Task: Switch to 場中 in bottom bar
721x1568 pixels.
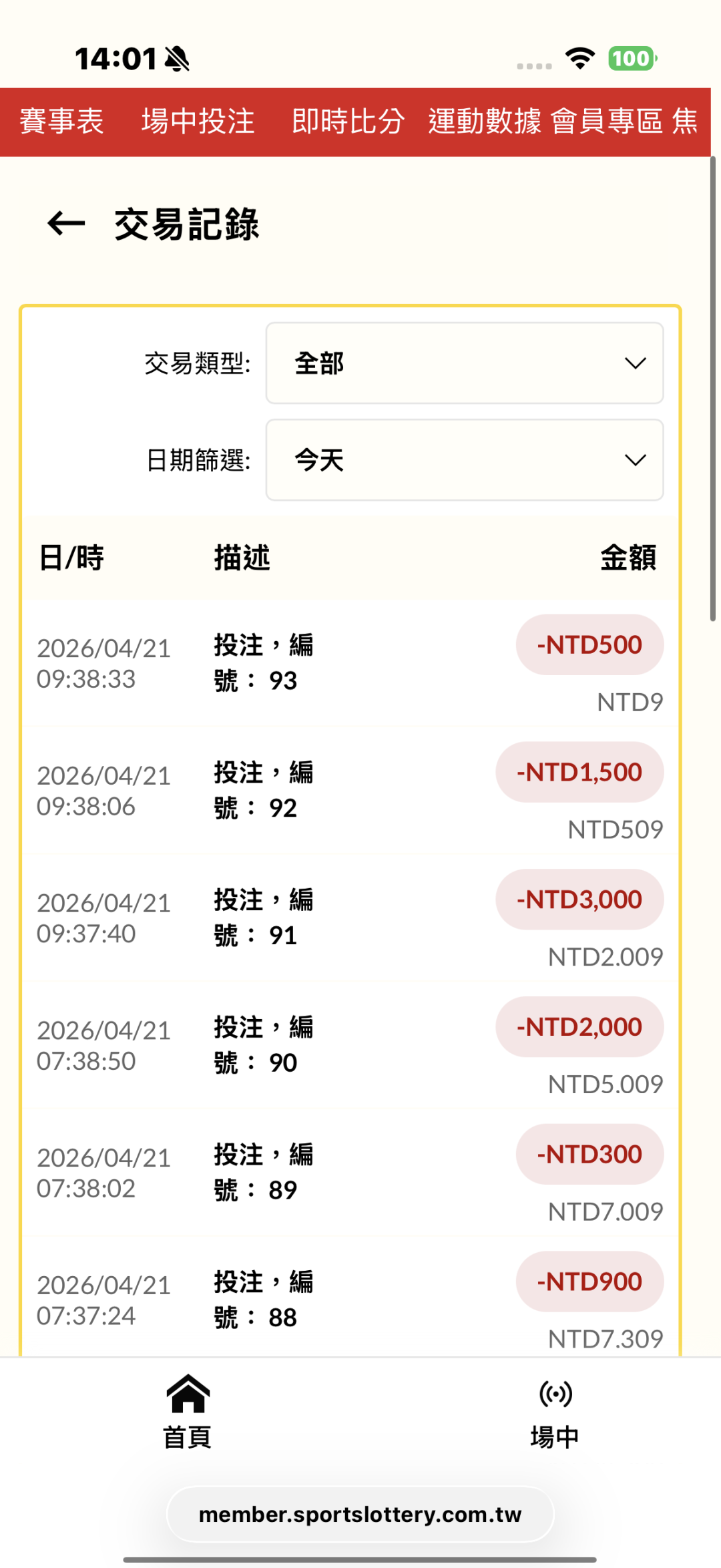Action: tap(555, 1412)
